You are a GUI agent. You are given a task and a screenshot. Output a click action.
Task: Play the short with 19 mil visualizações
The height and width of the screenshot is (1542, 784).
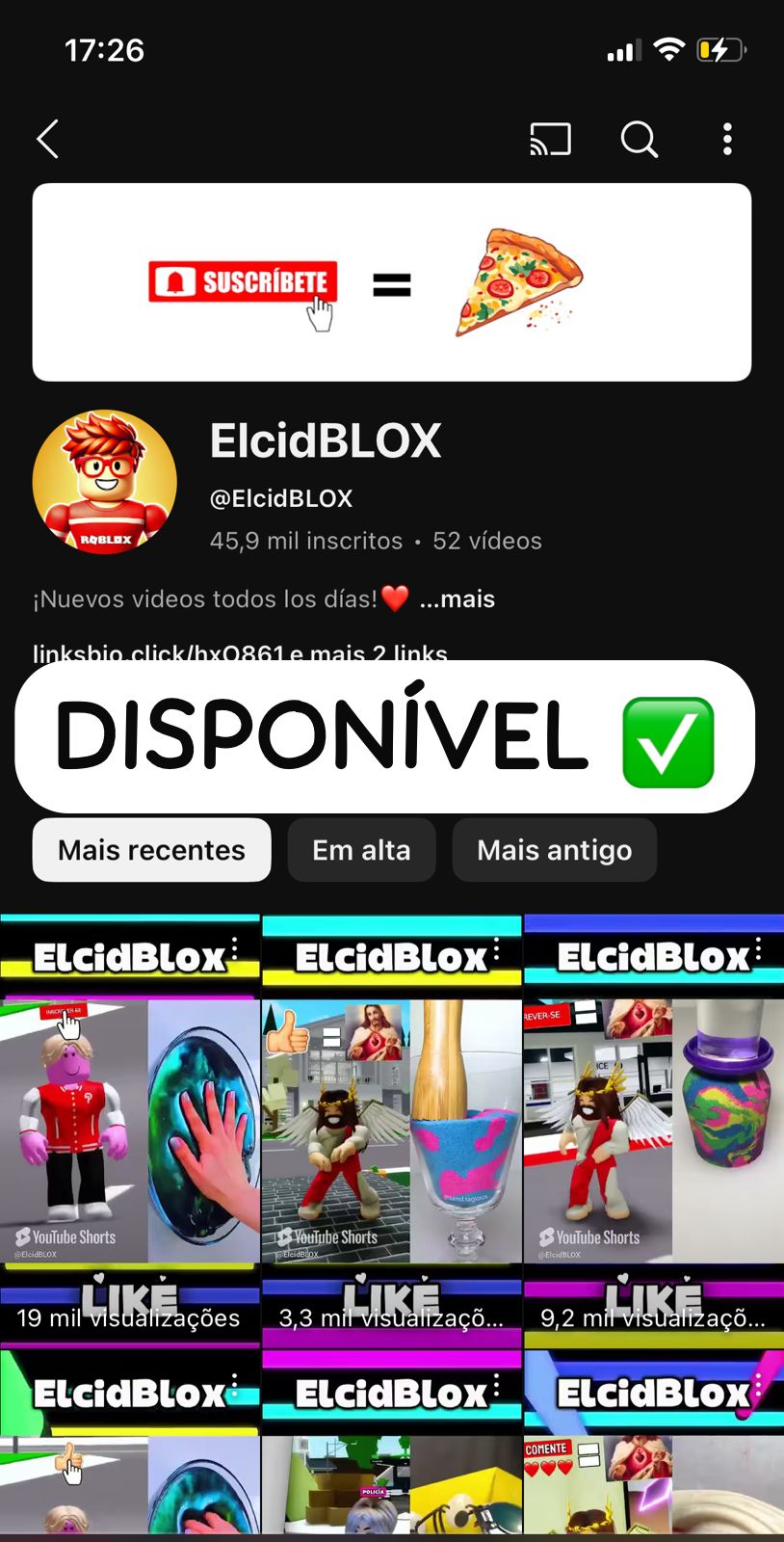130,1128
